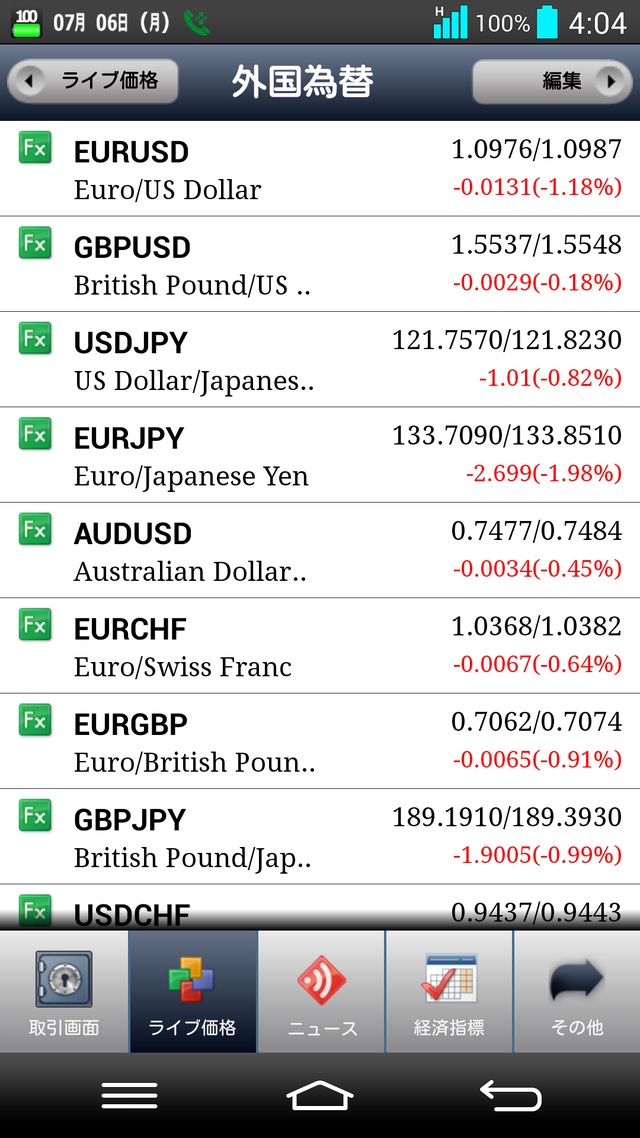Open the ニュース tab
Viewport: 640px width, 1138px height.
click(x=322, y=992)
